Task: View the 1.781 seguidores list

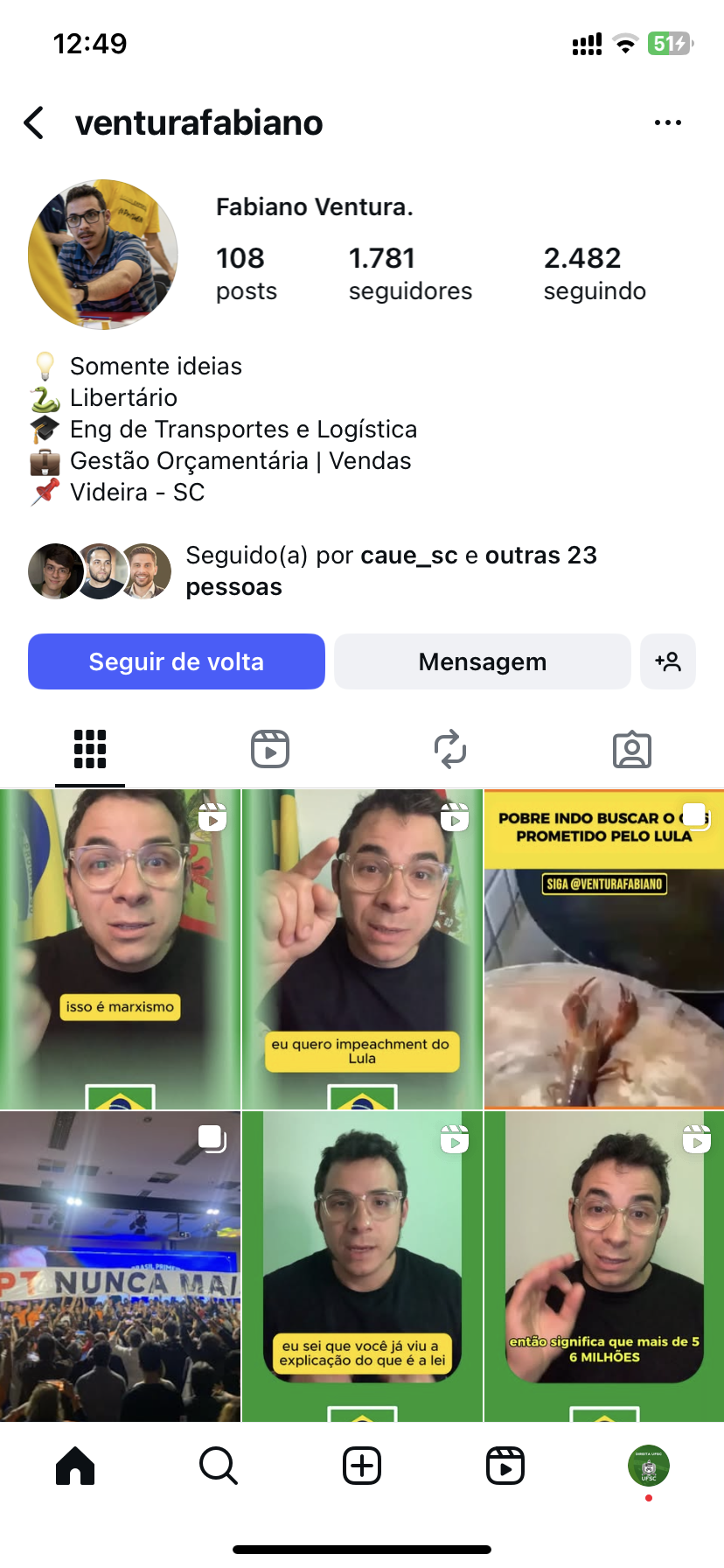Action: [409, 273]
